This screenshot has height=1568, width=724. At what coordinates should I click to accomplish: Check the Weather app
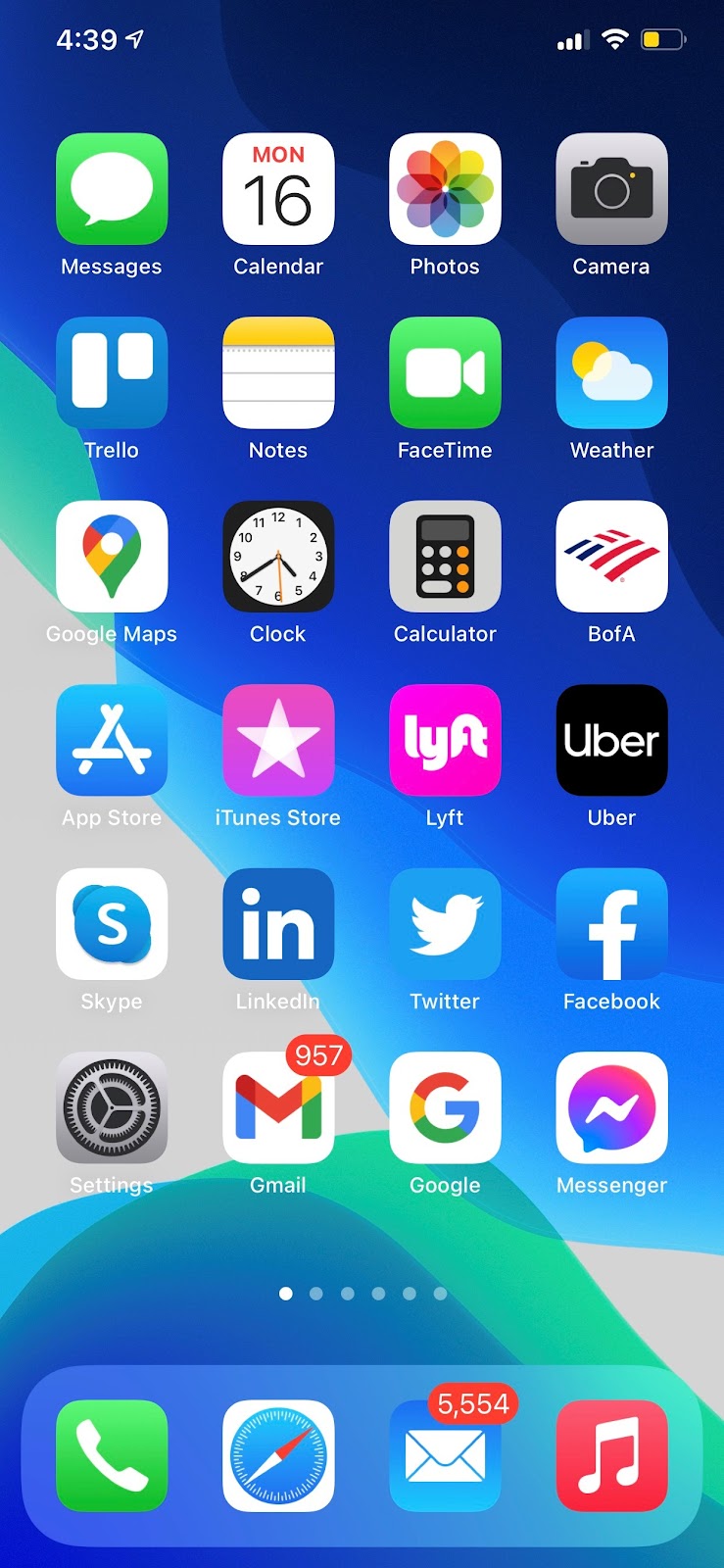coord(611,372)
